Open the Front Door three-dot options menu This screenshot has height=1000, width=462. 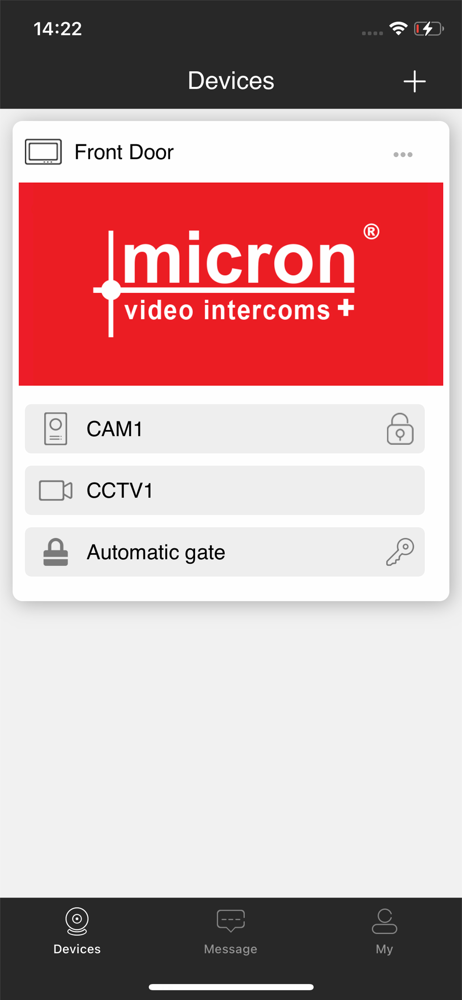click(403, 154)
